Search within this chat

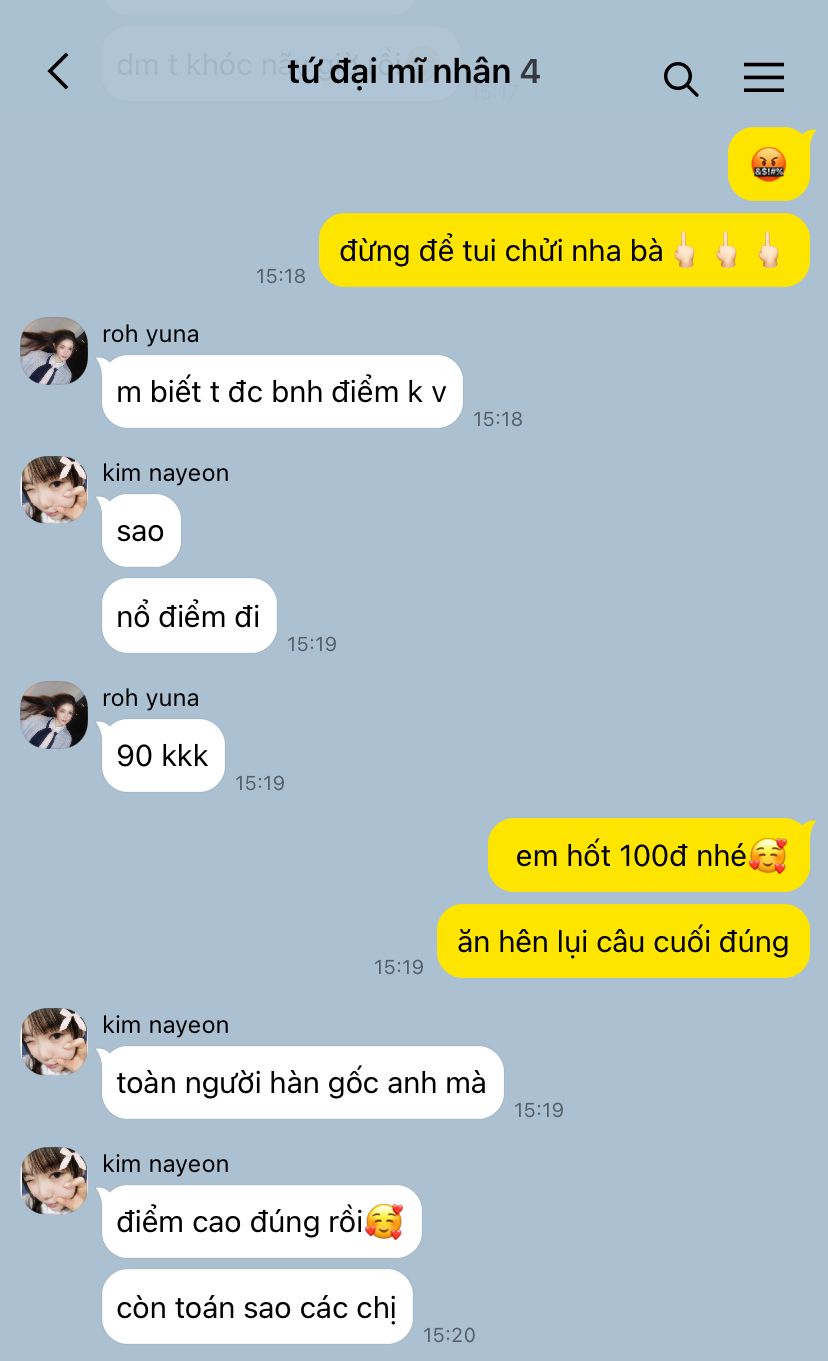pos(681,78)
